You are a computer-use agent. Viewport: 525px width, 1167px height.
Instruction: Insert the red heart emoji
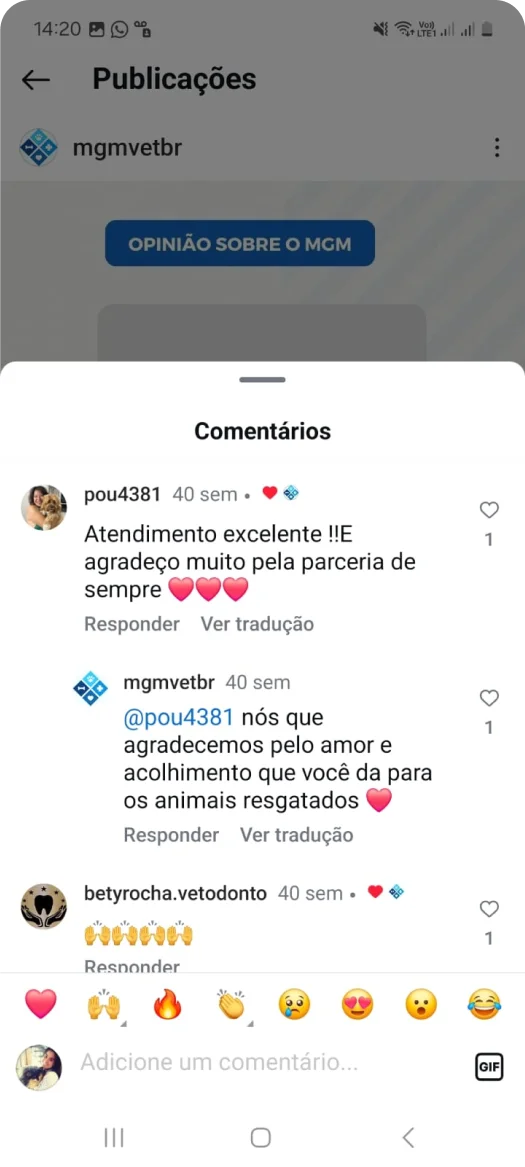tap(40, 1004)
